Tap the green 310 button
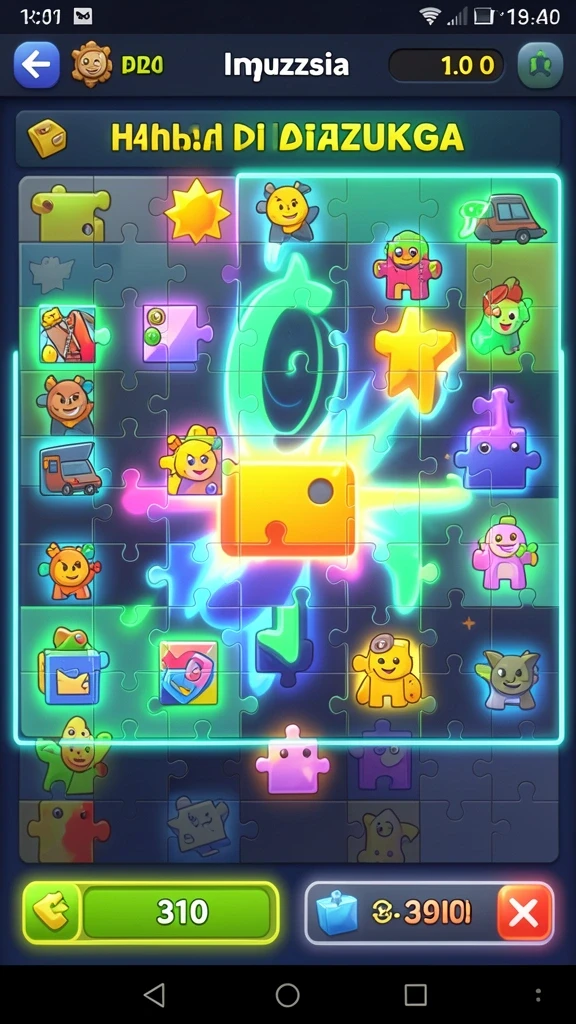Viewport: 576px width, 1024px height. [151, 912]
